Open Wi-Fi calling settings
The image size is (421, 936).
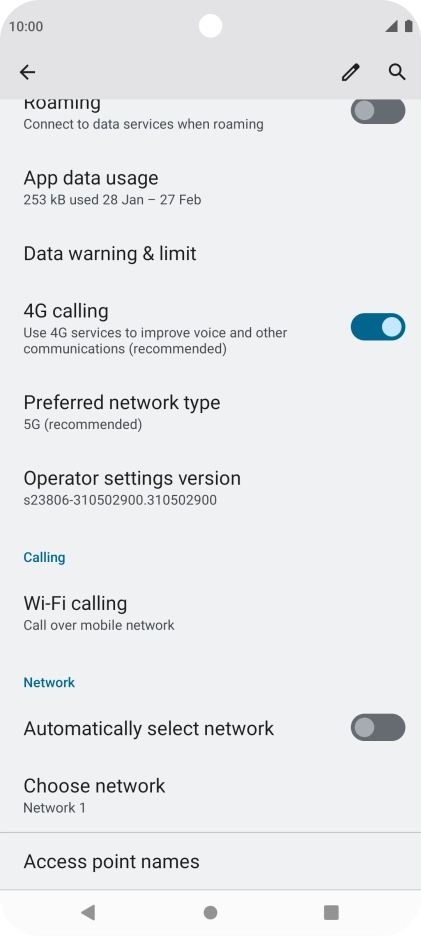pos(210,613)
